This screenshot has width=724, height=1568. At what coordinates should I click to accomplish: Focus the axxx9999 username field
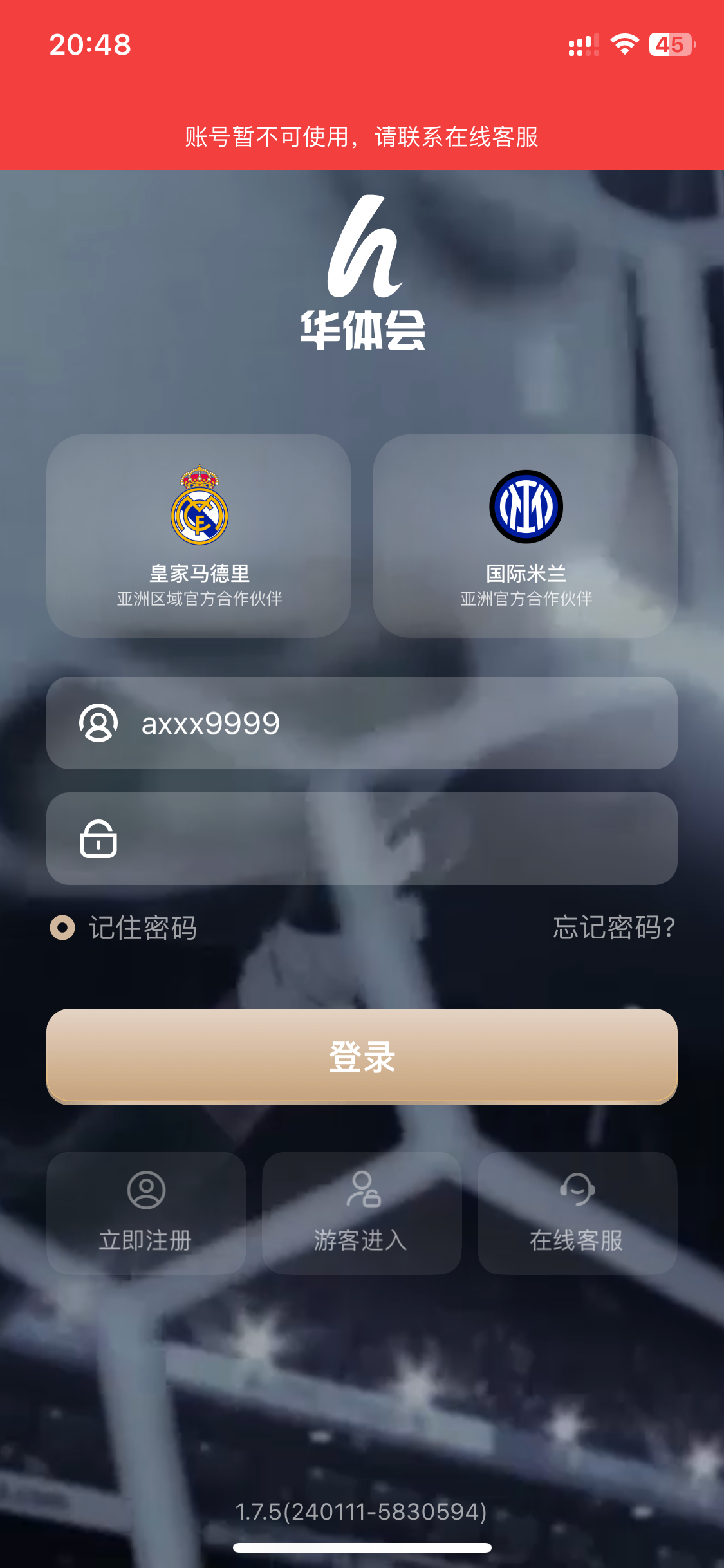(362, 724)
